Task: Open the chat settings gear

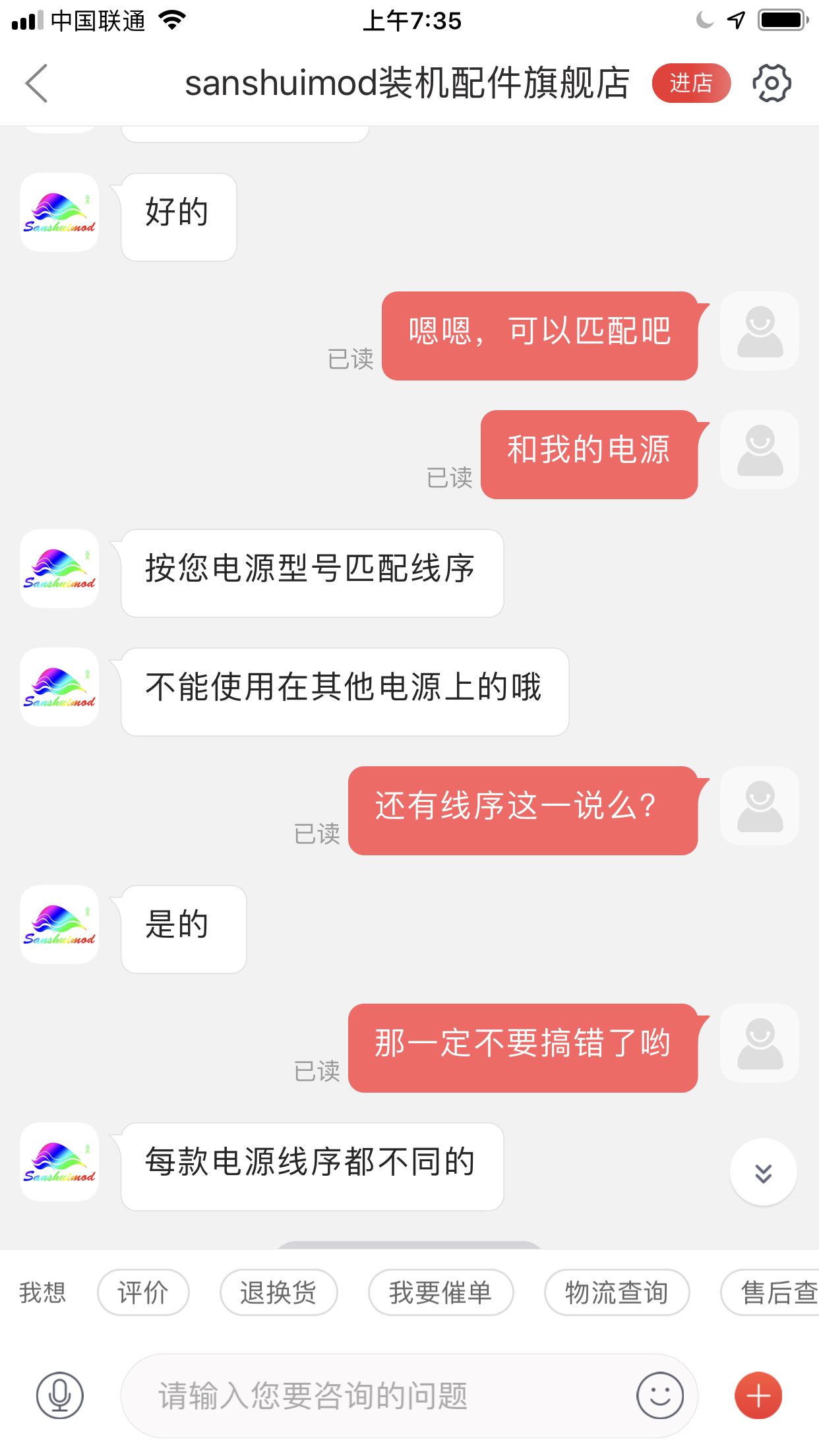Action: tap(772, 83)
